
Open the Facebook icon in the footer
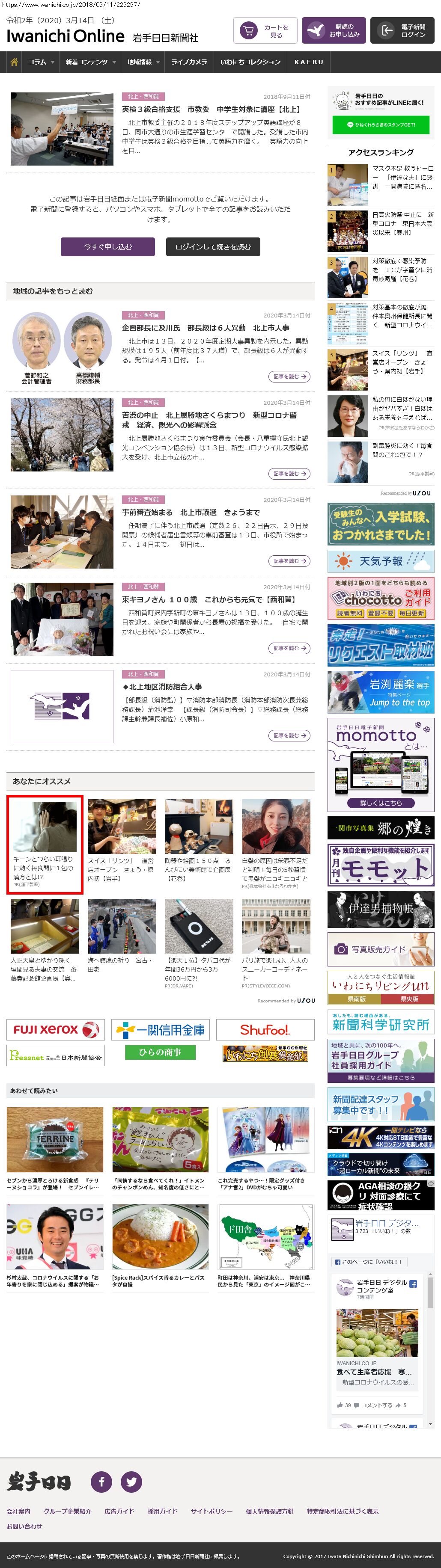[101, 1481]
